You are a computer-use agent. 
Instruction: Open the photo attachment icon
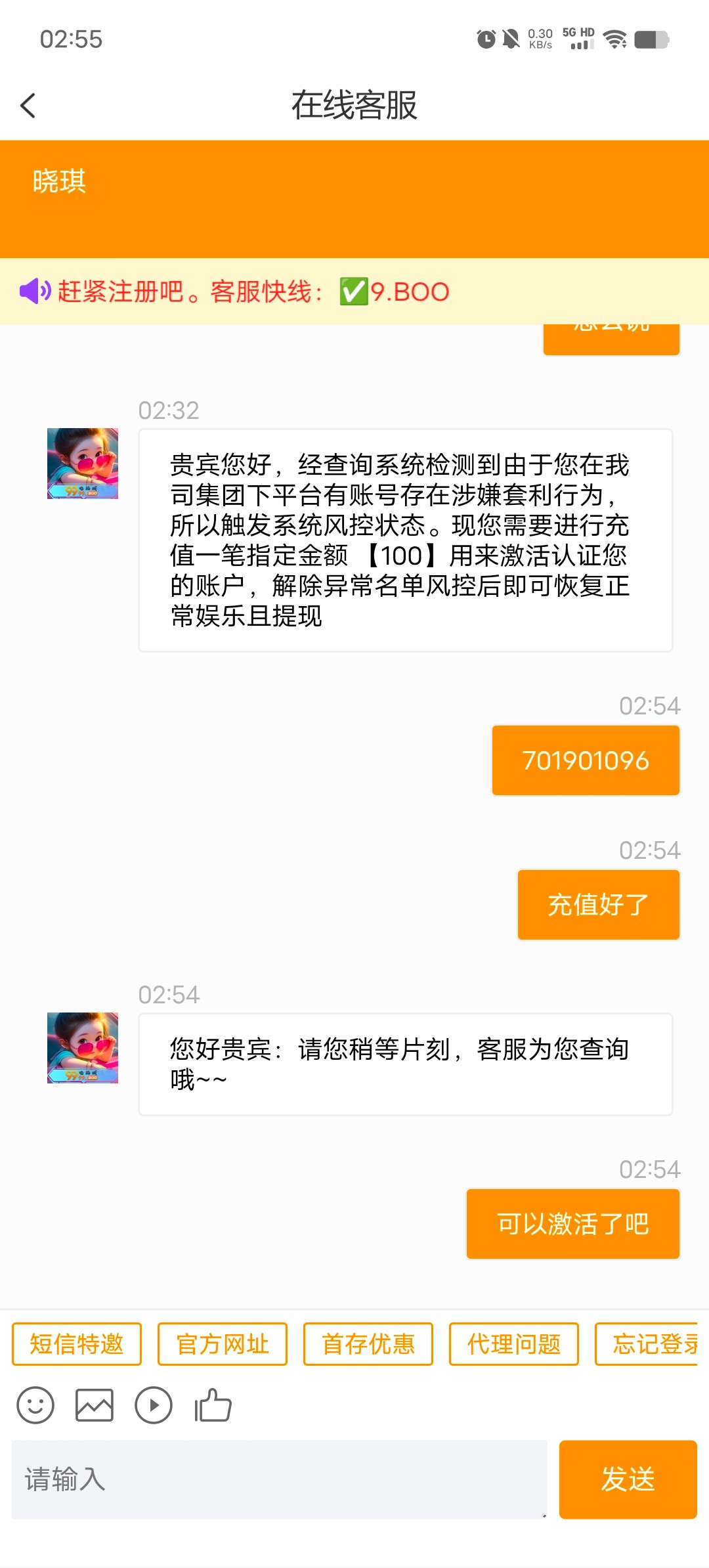[x=94, y=1406]
